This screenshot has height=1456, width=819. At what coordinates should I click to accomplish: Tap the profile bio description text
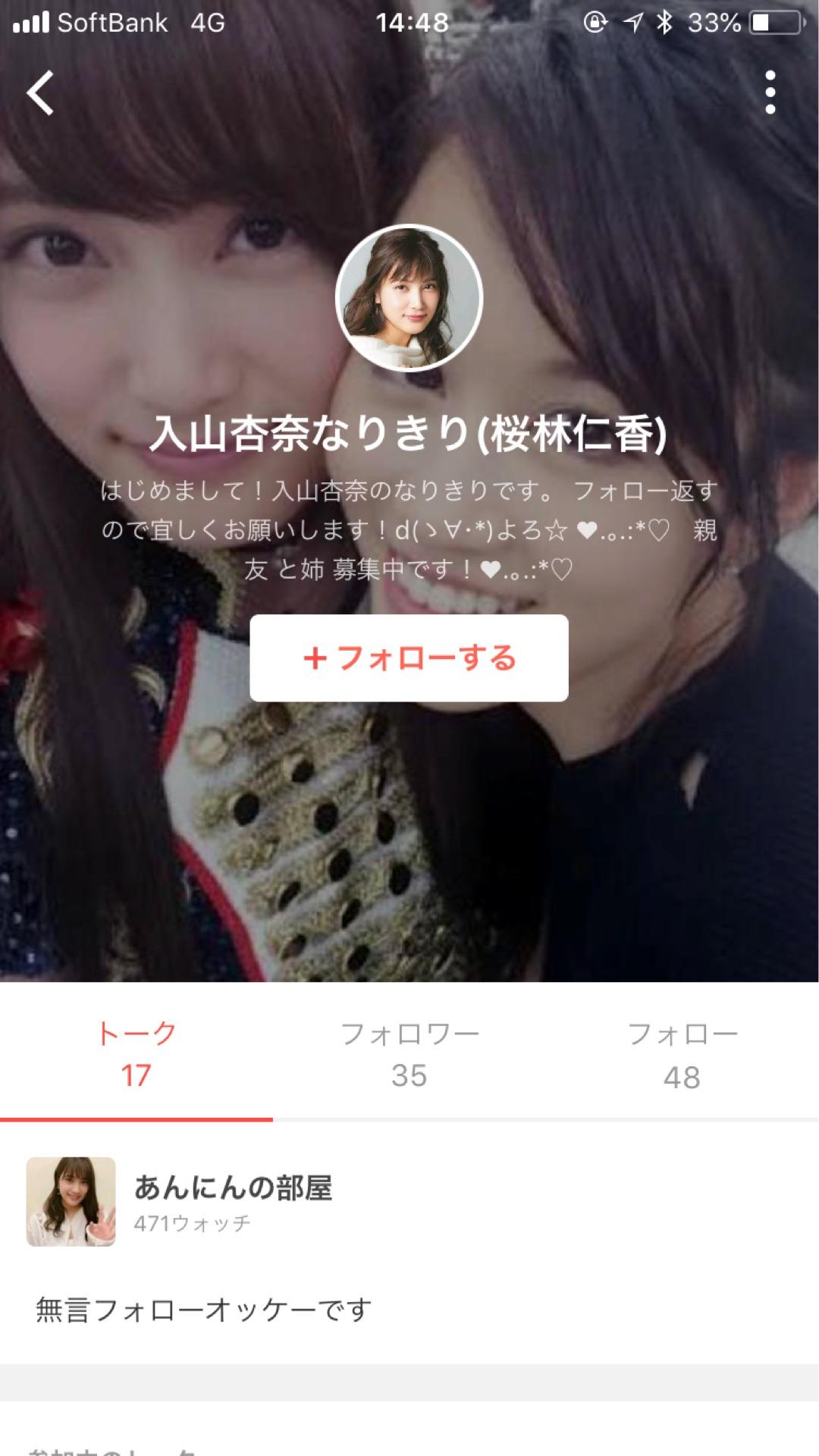(x=409, y=529)
